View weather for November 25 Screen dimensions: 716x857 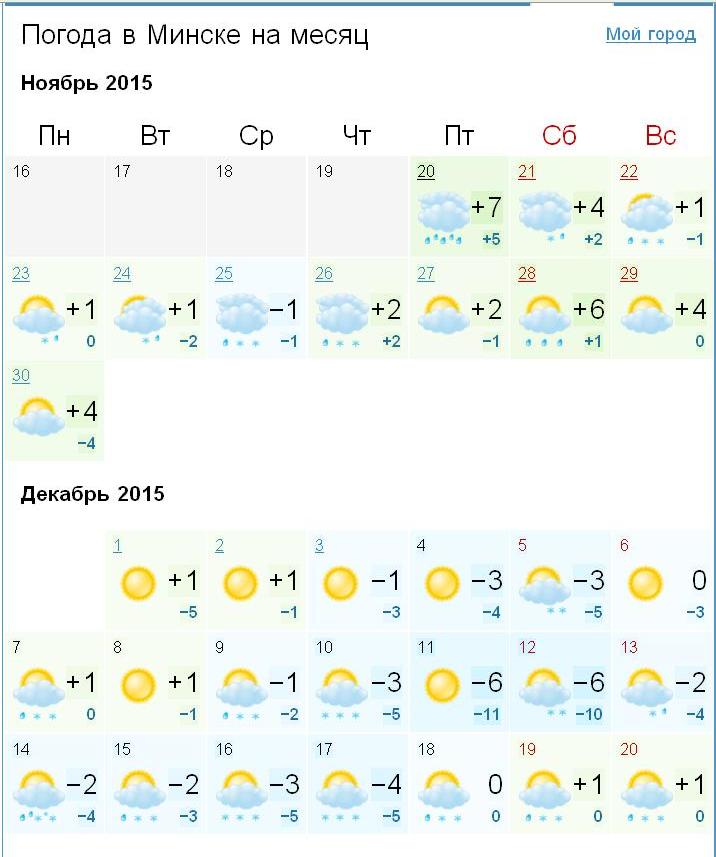[224, 274]
